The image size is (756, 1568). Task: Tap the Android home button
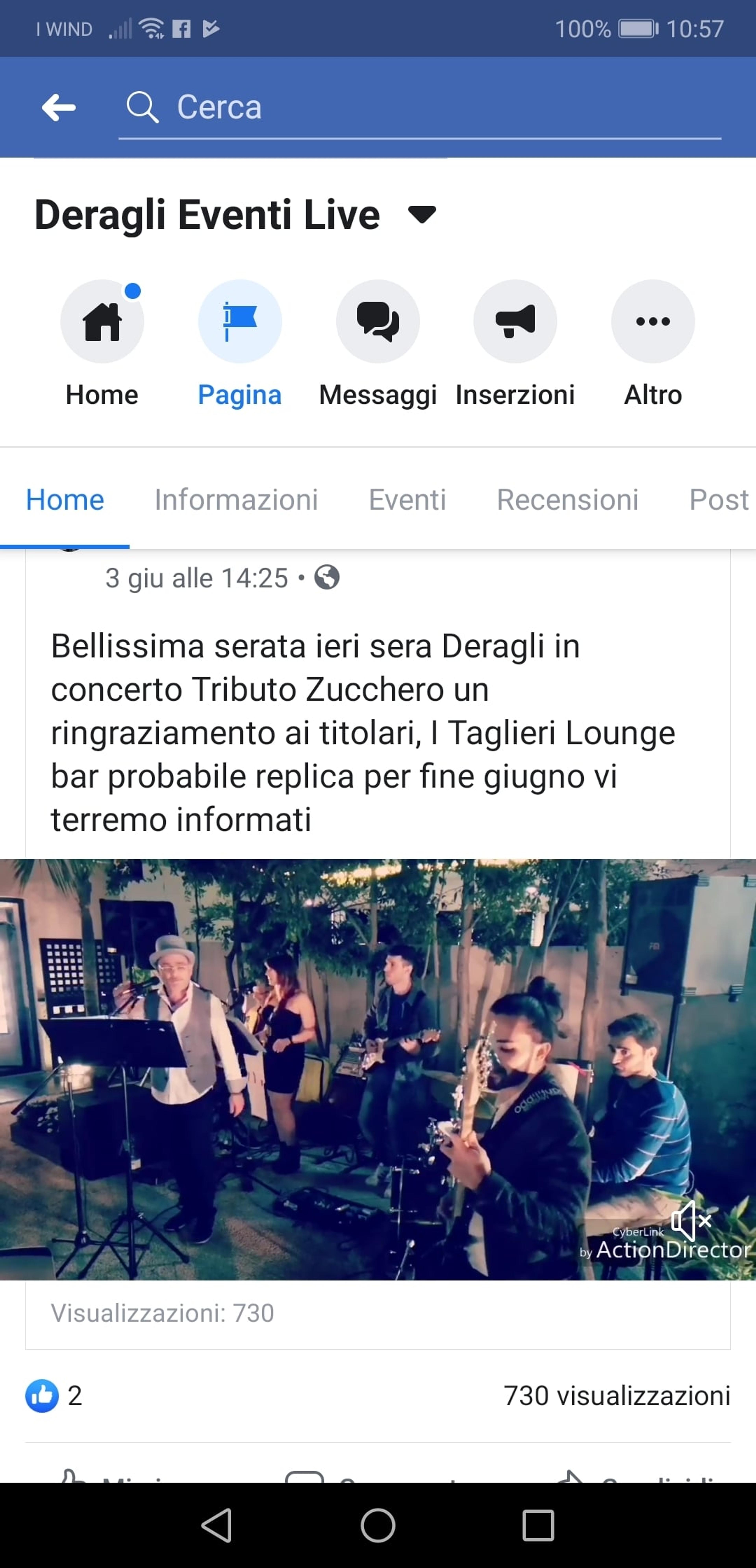pos(378,1525)
